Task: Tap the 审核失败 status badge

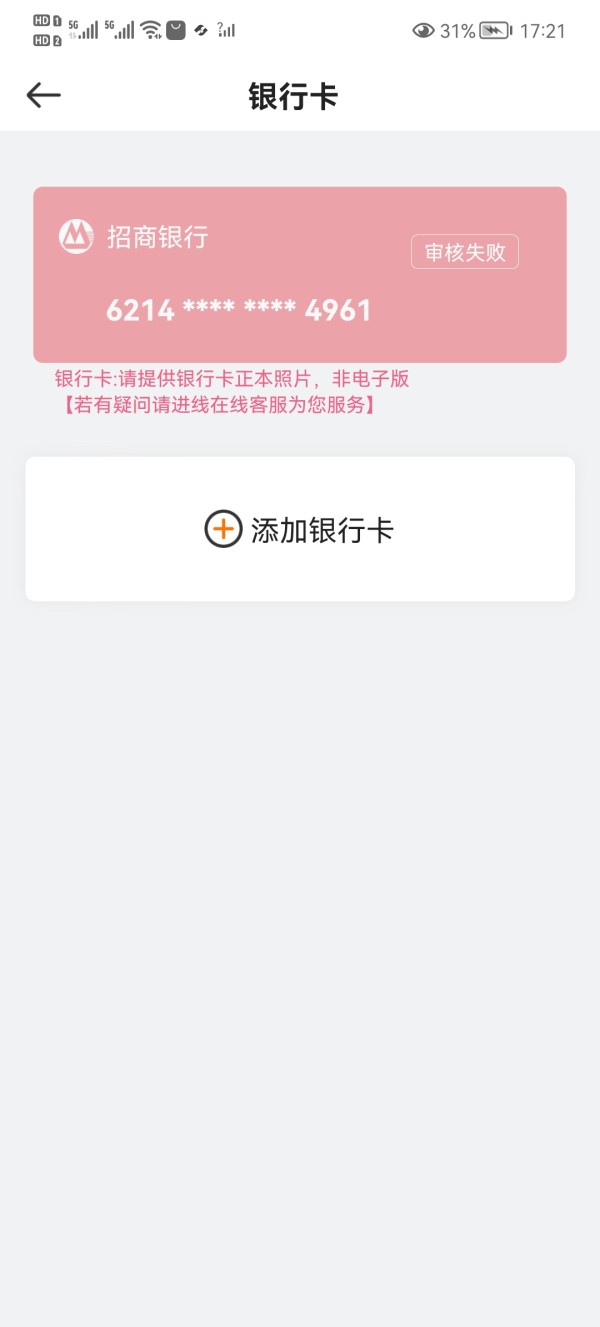Action: (465, 252)
